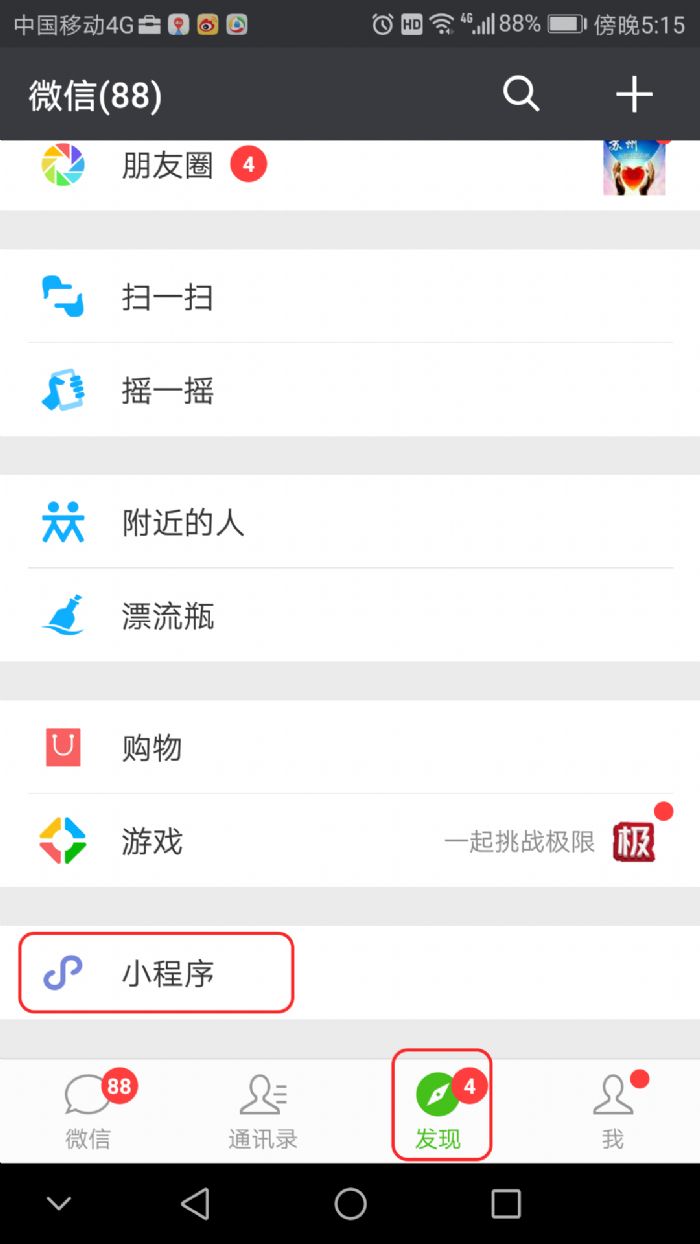Go back with system back button
700x1244 pixels.
point(196,1203)
